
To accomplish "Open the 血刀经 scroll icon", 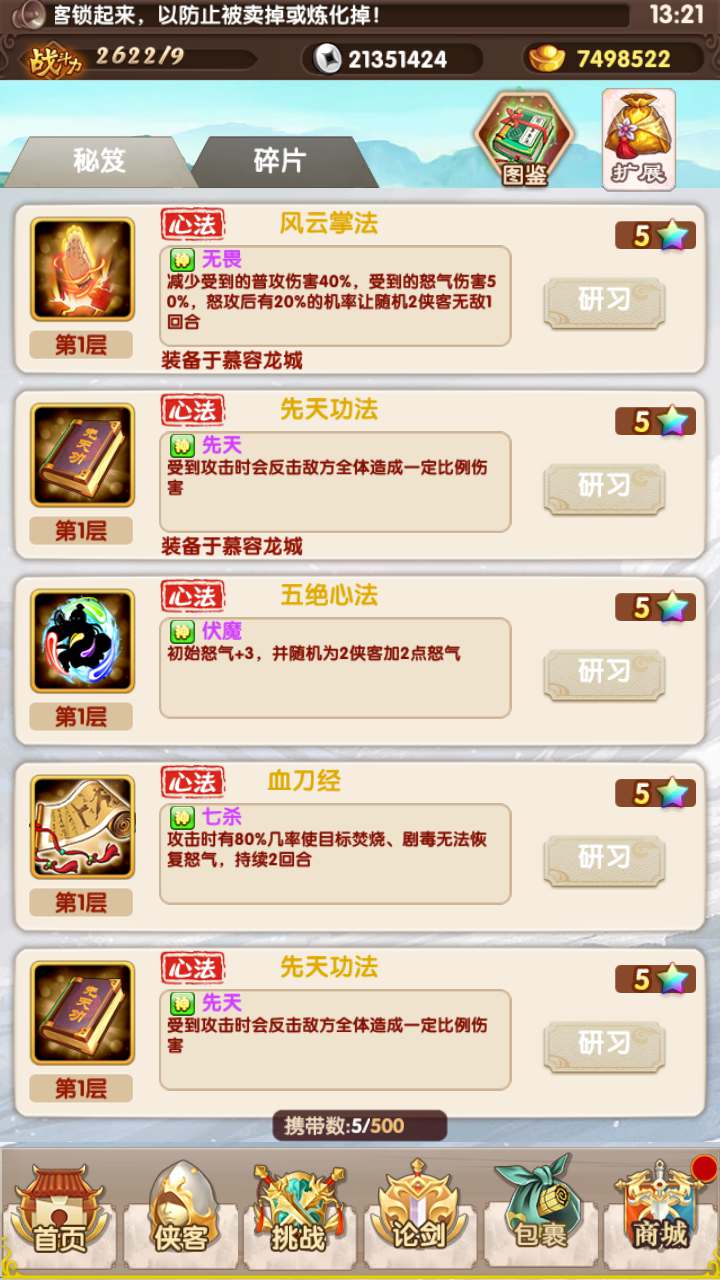I will 82,828.
